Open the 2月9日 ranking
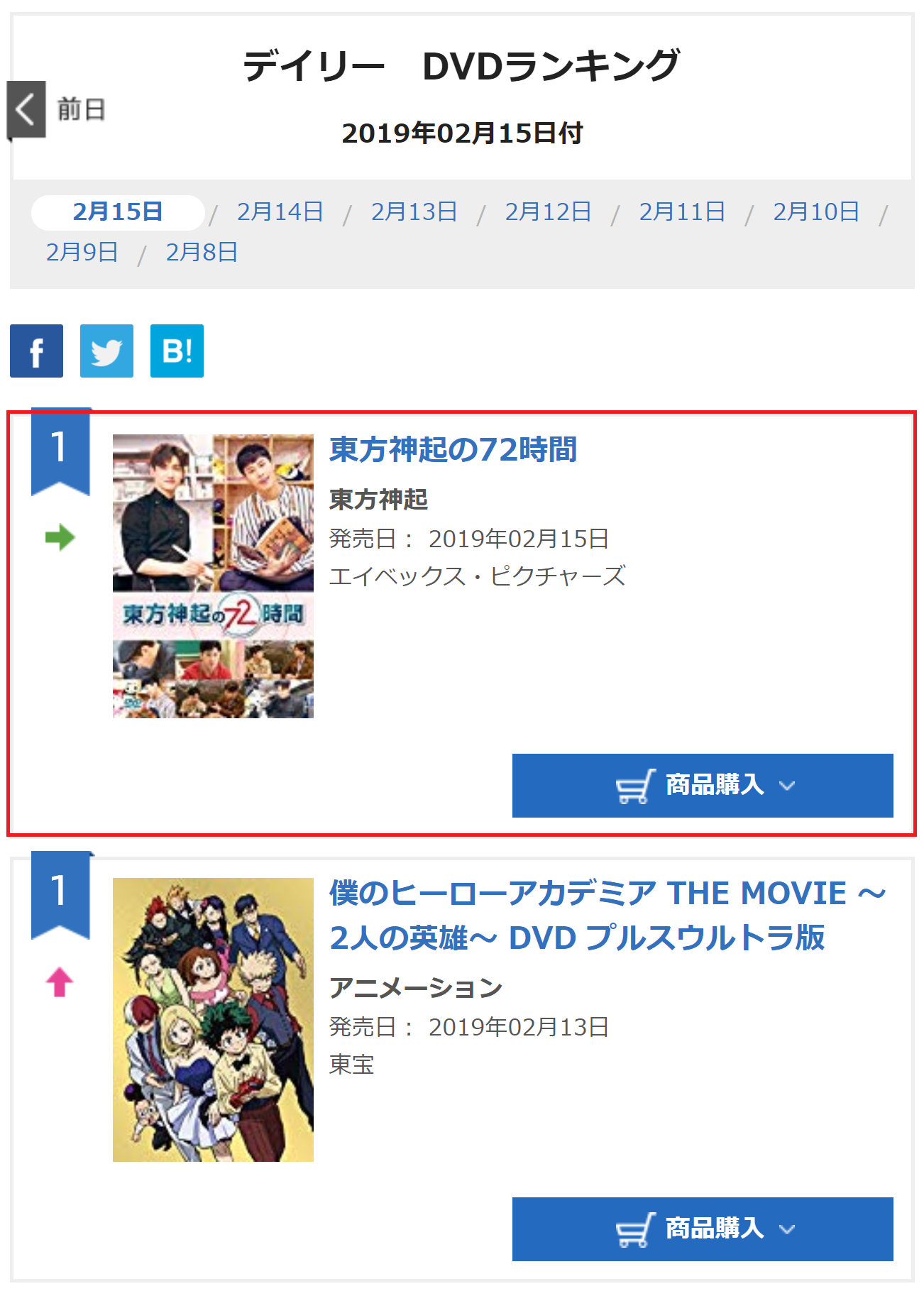This screenshot has height=1291, width=924. click(82, 253)
